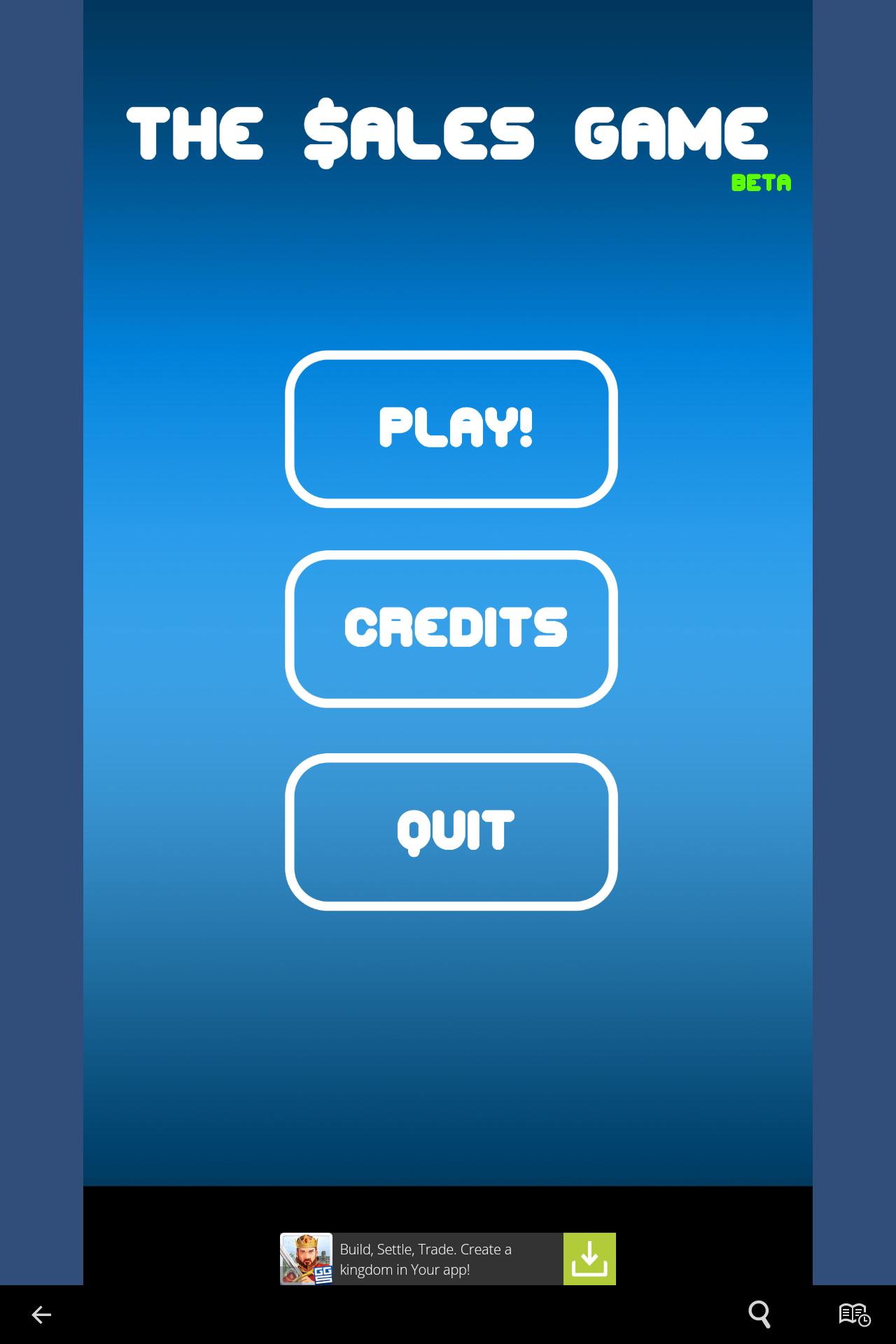Screen dimensions: 896x1344
Task: Open the kingdom game ad banner
Action: (x=425, y=1259)
